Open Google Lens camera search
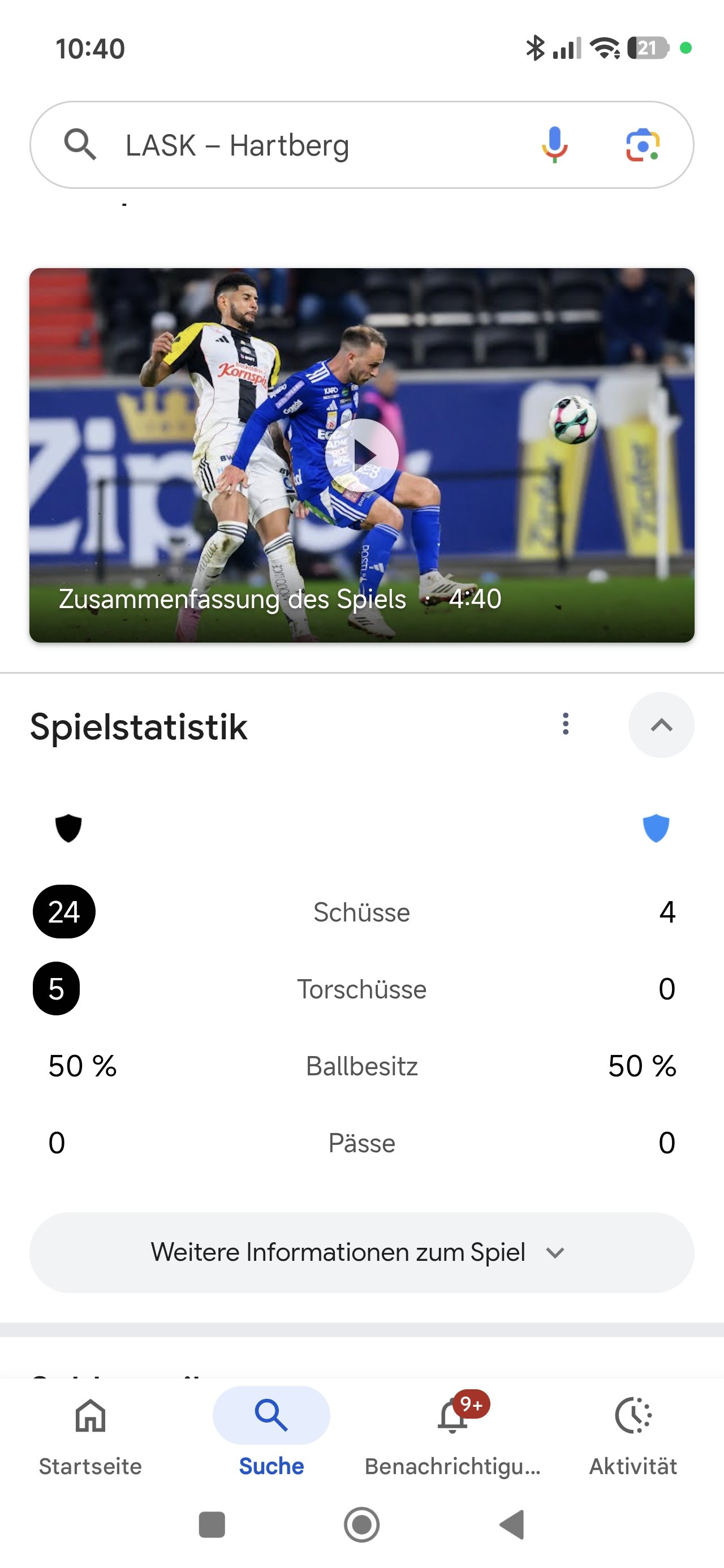The width and height of the screenshot is (724, 1568). 643,145
